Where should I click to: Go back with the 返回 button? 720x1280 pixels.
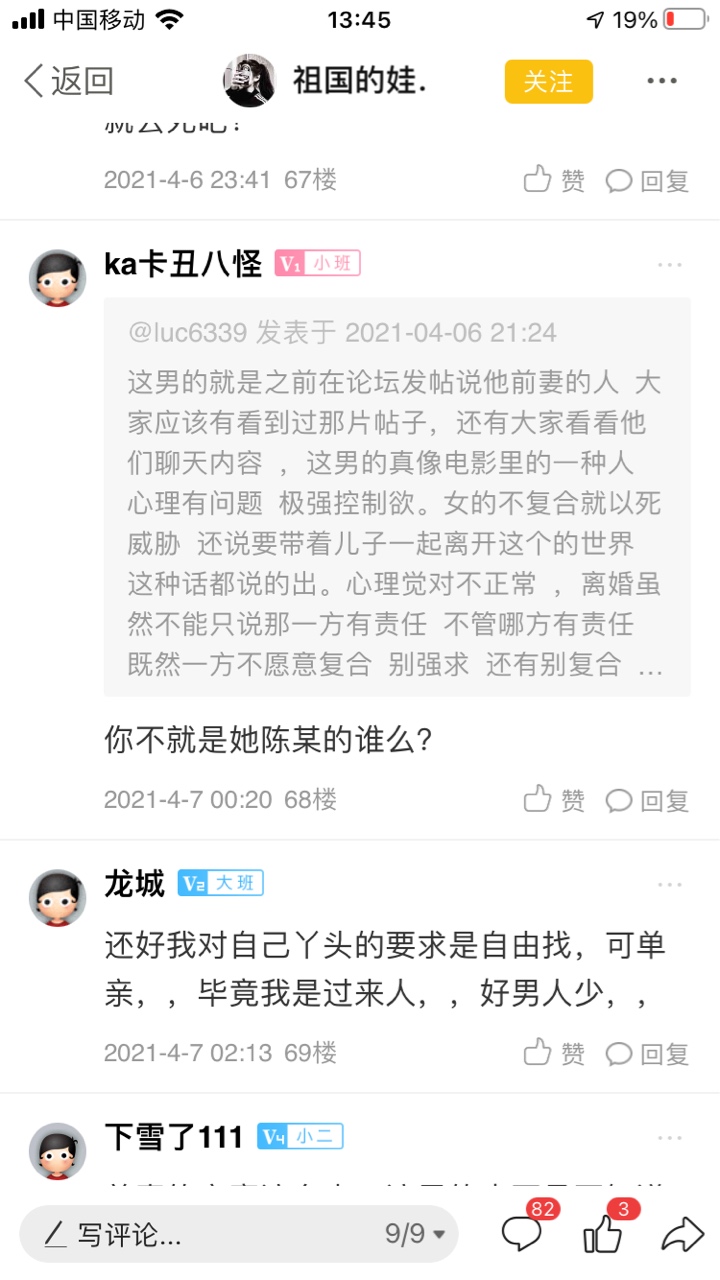pos(68,81)
